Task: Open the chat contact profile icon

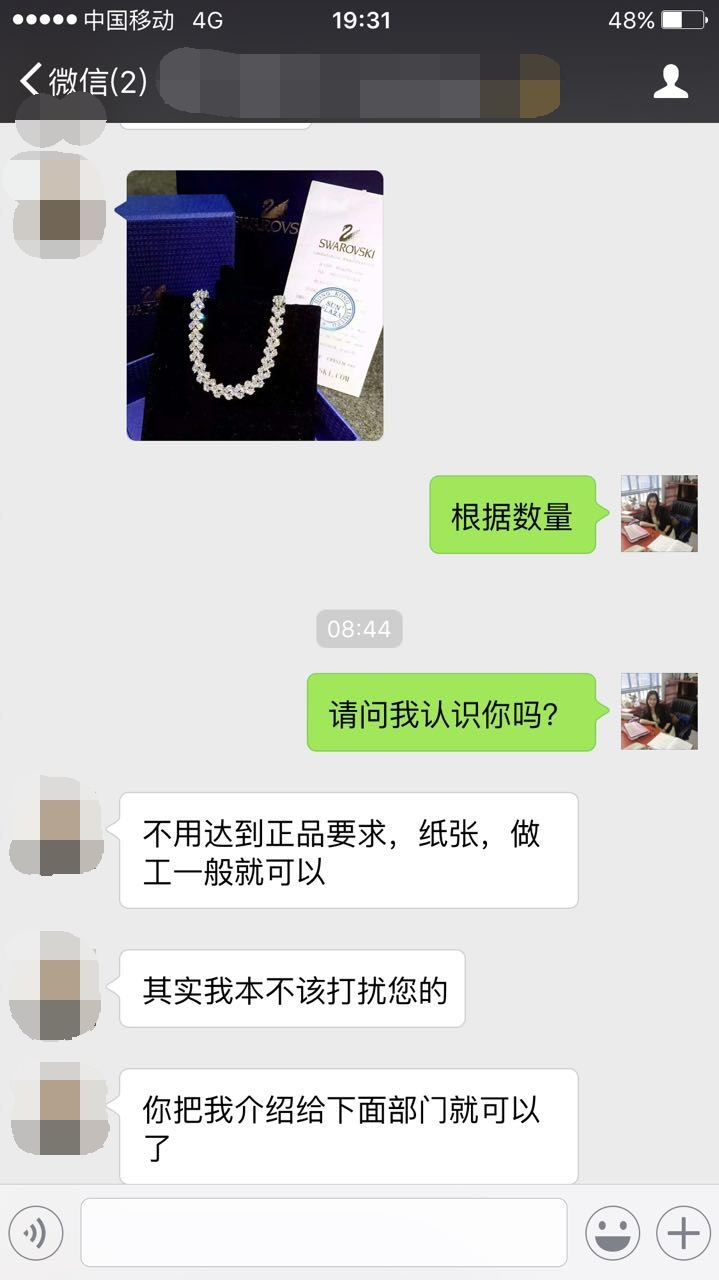Action: tap(671, 81)
